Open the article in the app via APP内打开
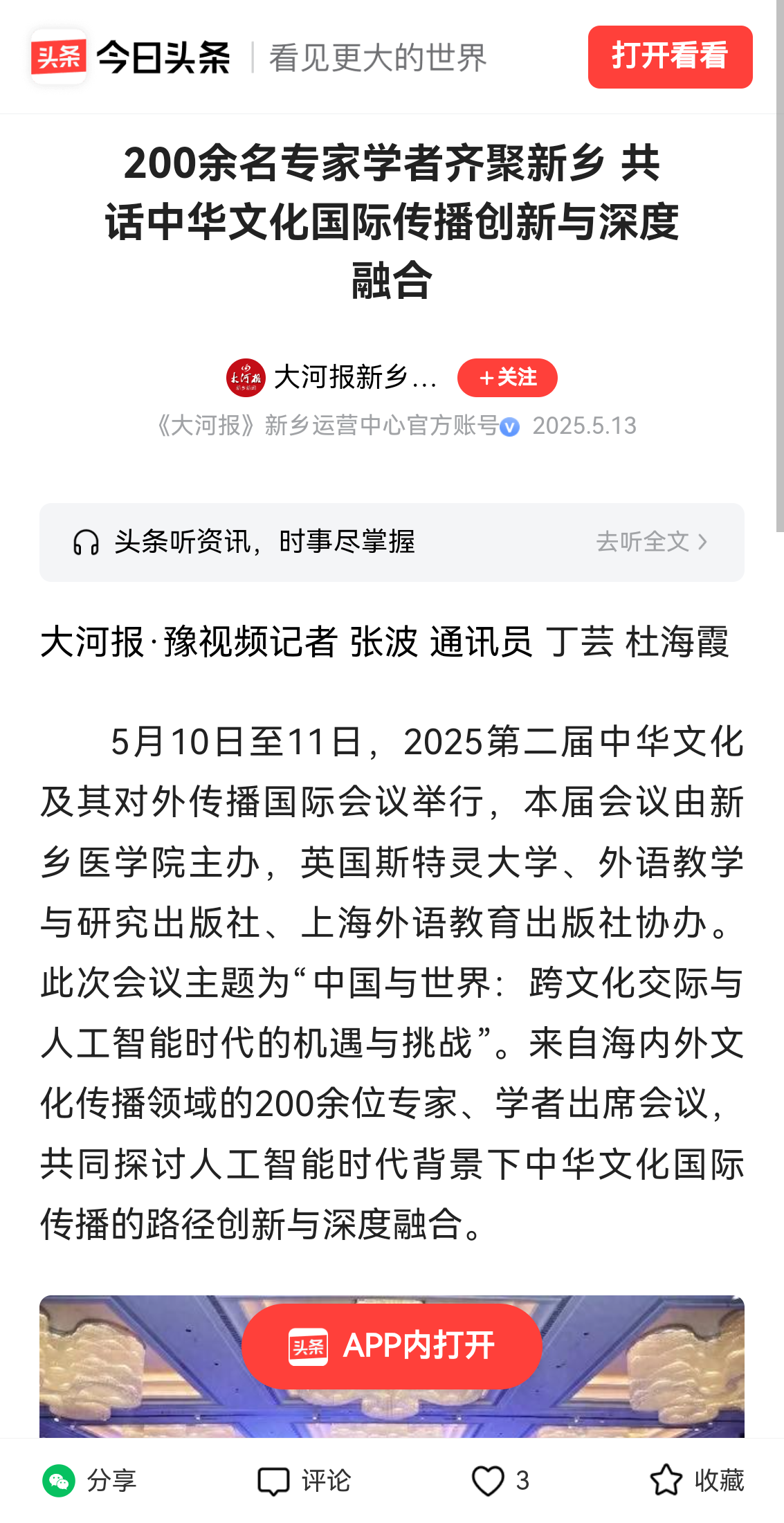784x1523 pixels. (x=392, y=1346)
